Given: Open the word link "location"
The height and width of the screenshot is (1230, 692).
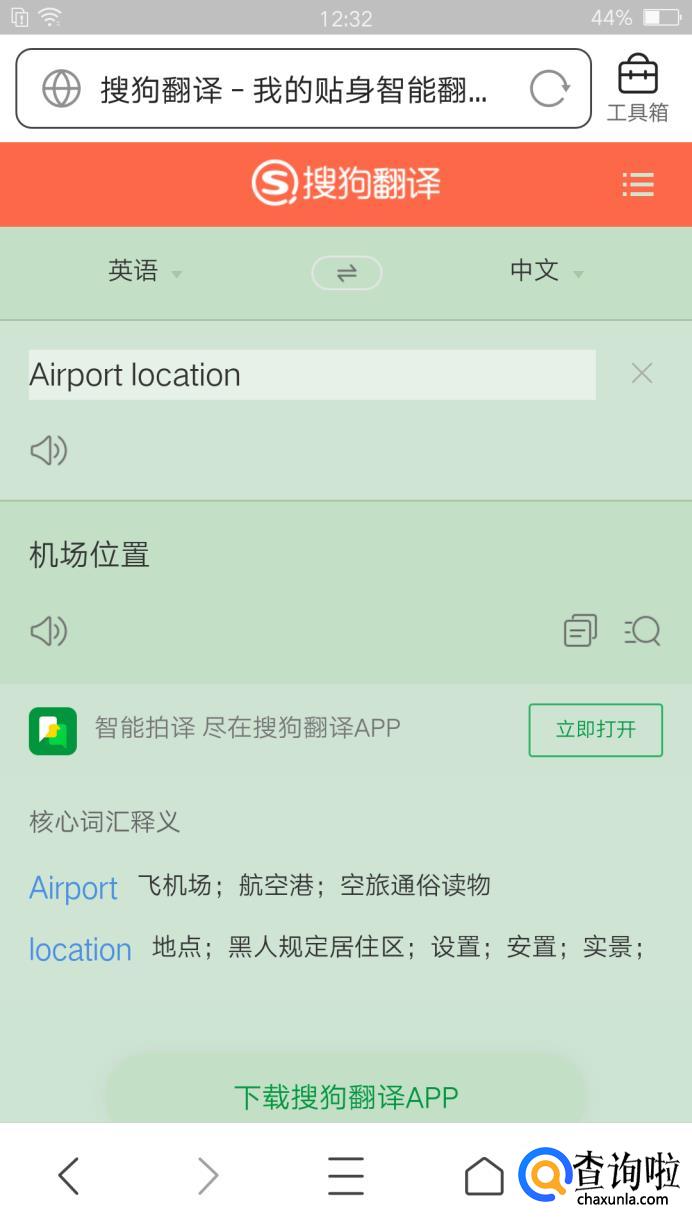Looking at the screenshot, I should point(80,949).
